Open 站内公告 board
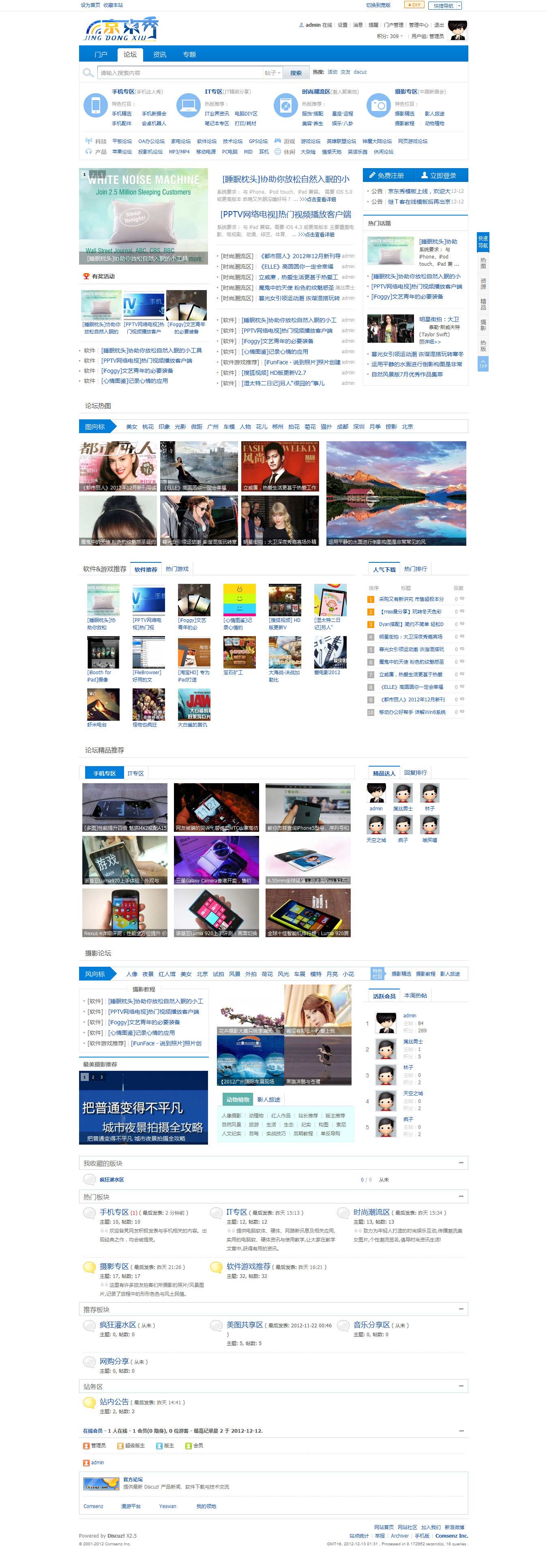Viewport: 547px width, 1568px height. tap(114, 1402)
